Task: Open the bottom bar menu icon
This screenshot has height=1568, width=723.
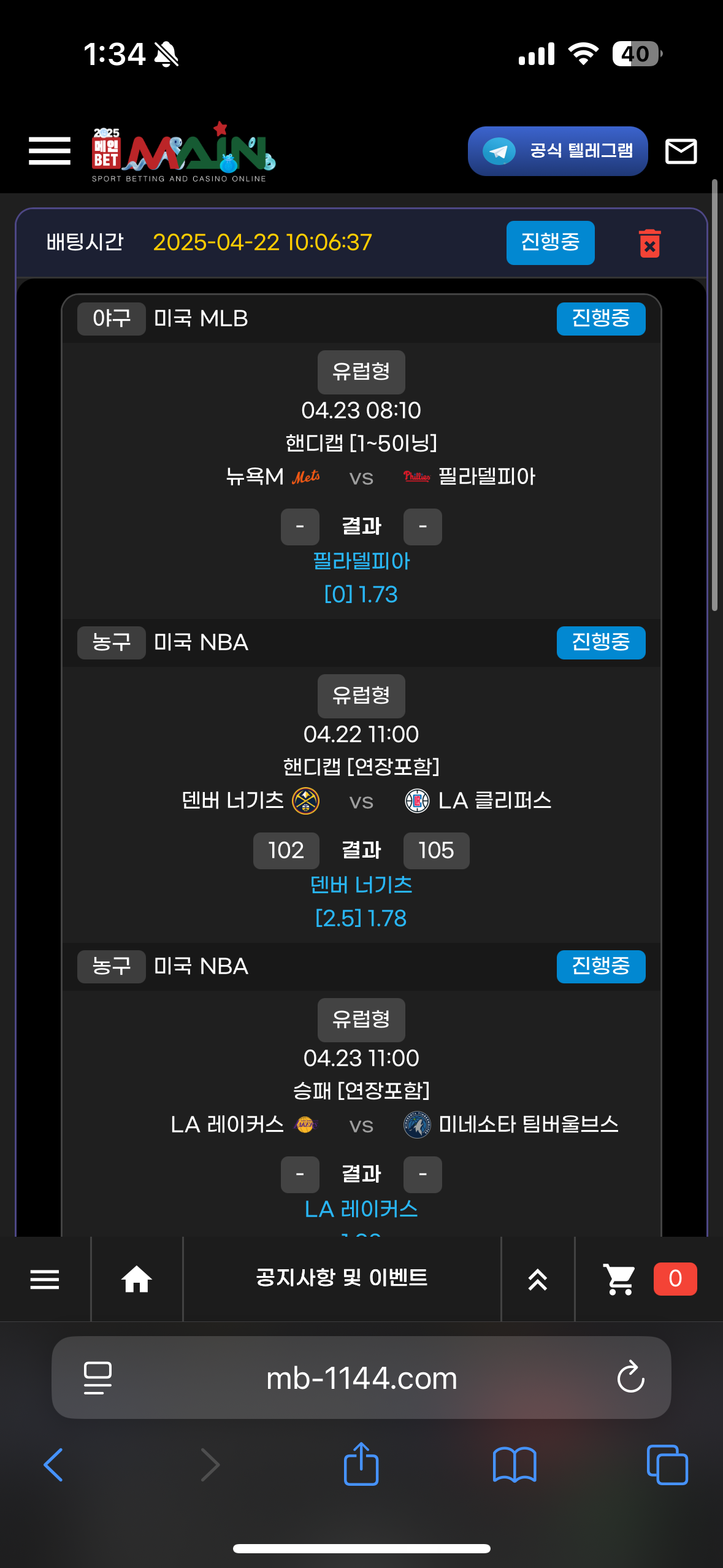Action: point(45,1279)
